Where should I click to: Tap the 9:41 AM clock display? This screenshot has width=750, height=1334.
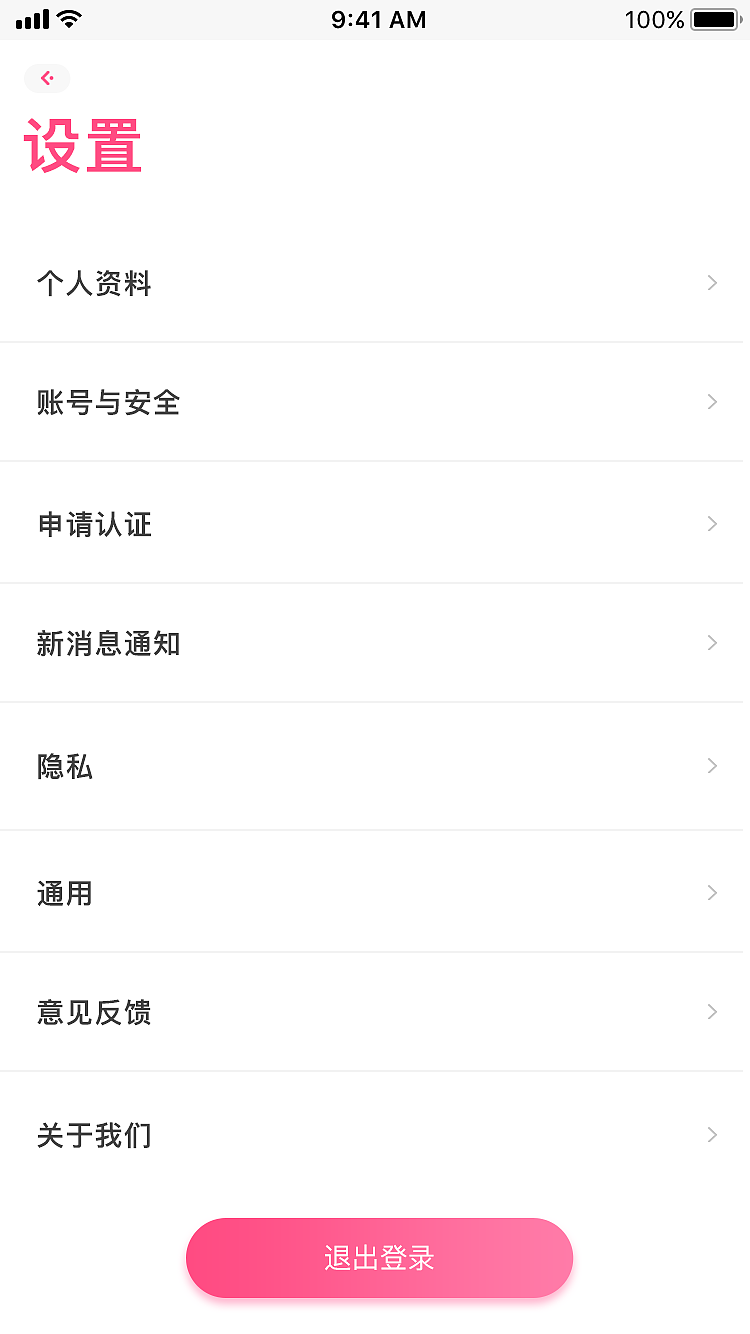[x=379, y=19]
